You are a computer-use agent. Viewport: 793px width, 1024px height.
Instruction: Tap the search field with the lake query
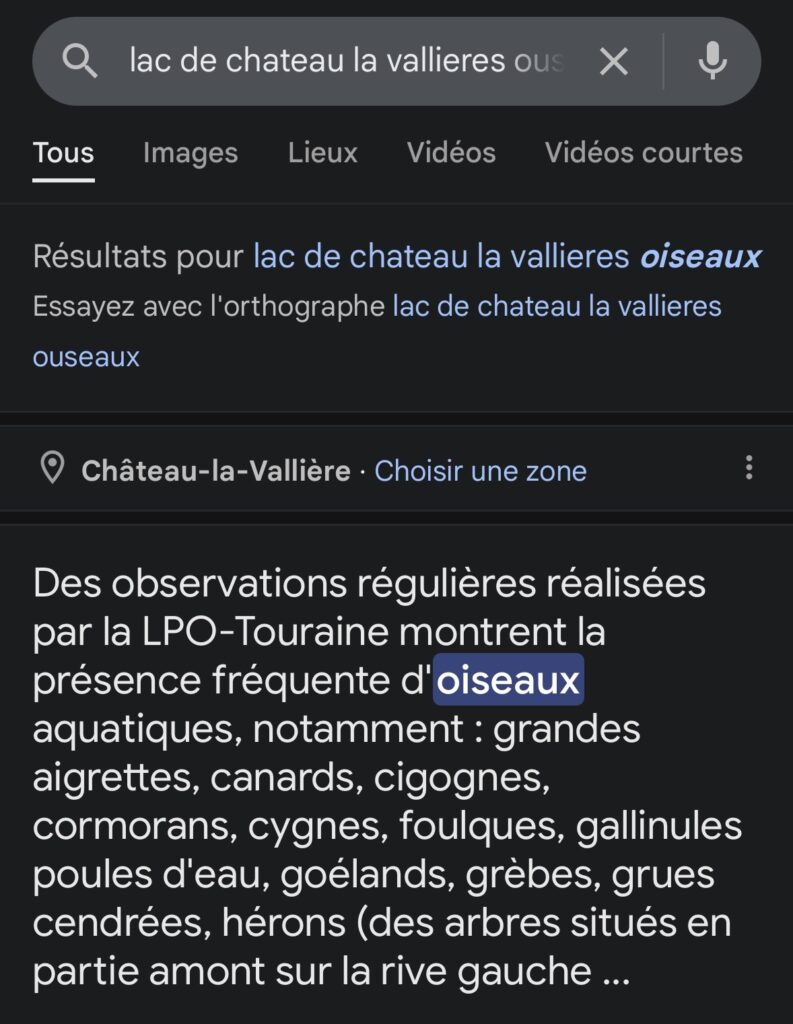(345, 62)
